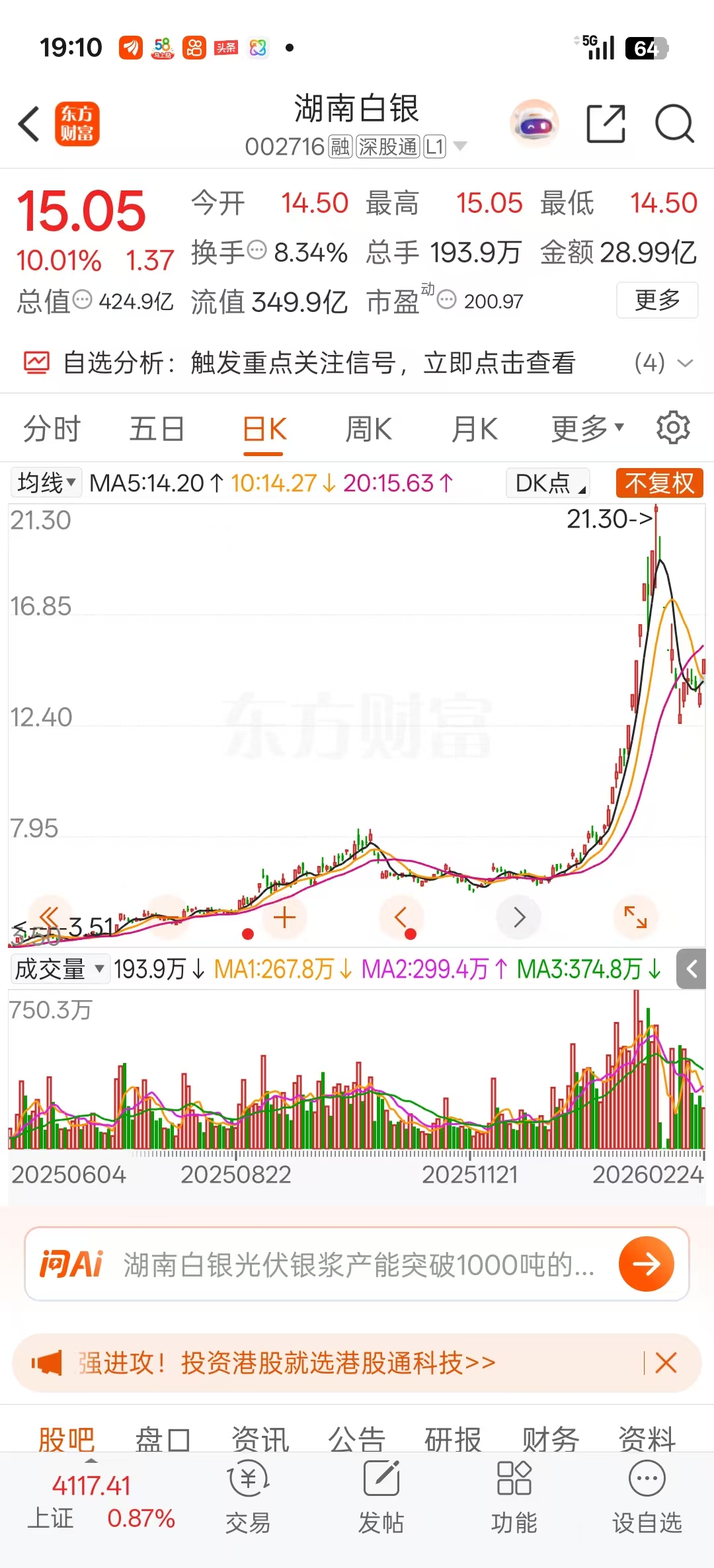Change the 不复权 adjustment setting
Image resolution: width=714 pixels, height=1568 pixels.
(x=659, y=483)
